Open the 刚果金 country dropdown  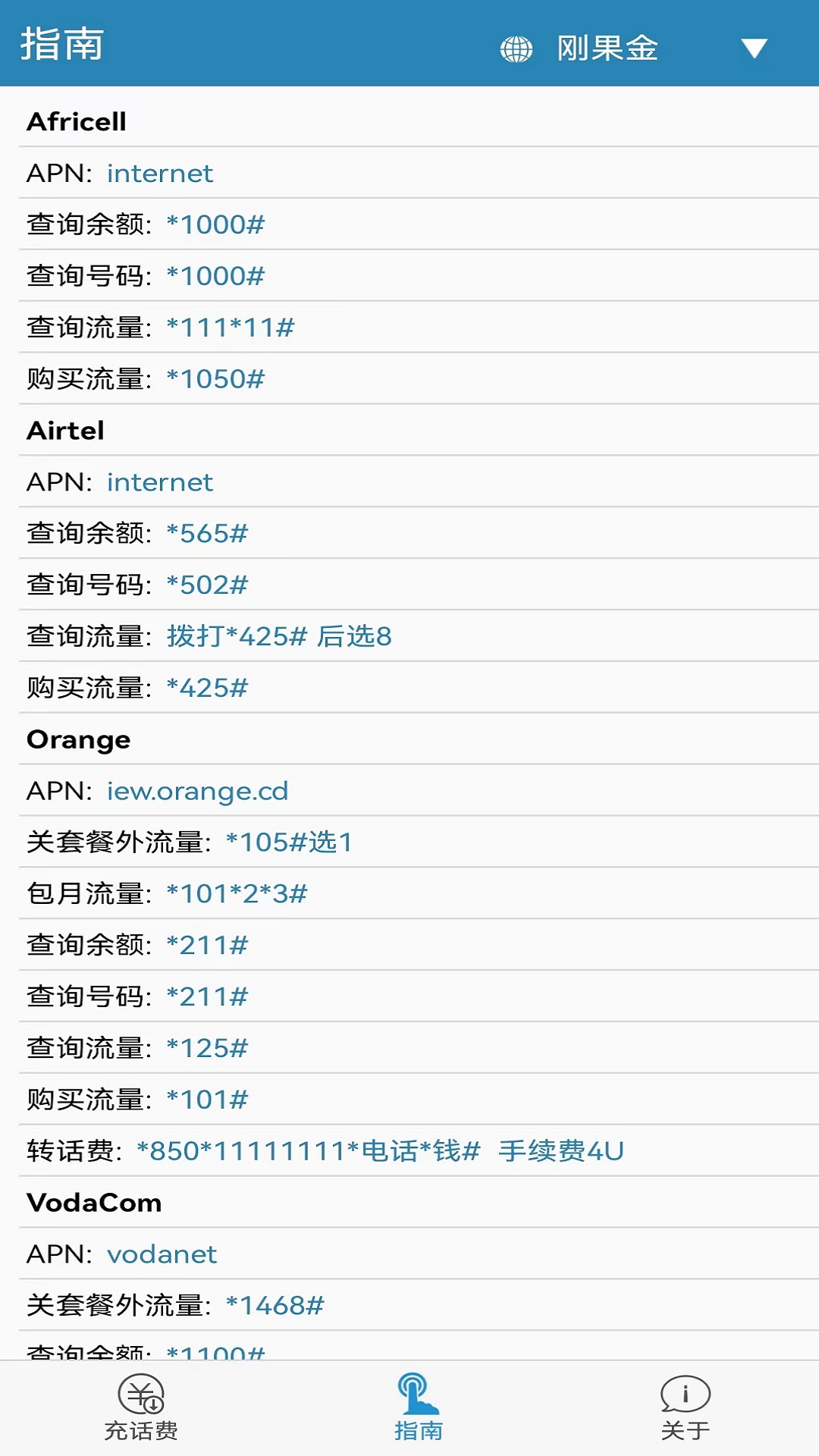[x=634, y=49]
